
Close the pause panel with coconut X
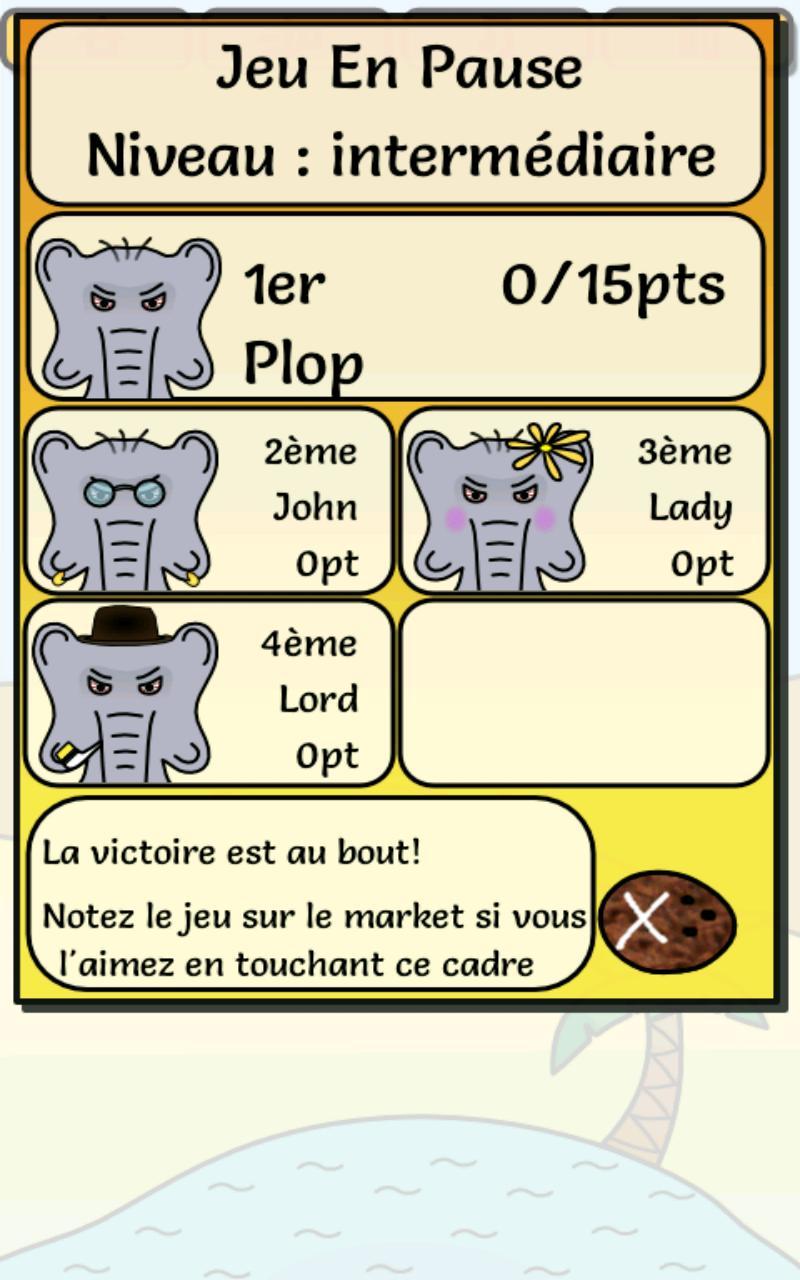[x=667, y=921]
